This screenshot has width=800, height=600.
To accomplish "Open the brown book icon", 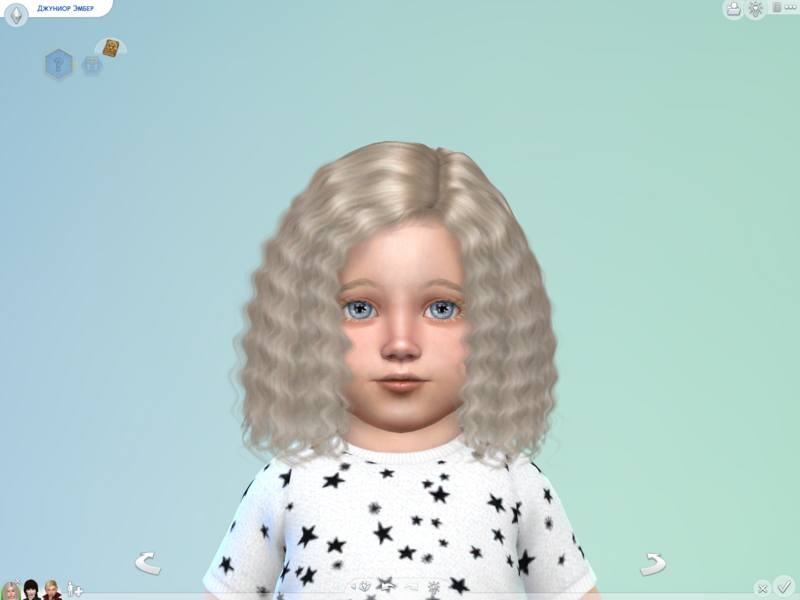I will point(110,48).
